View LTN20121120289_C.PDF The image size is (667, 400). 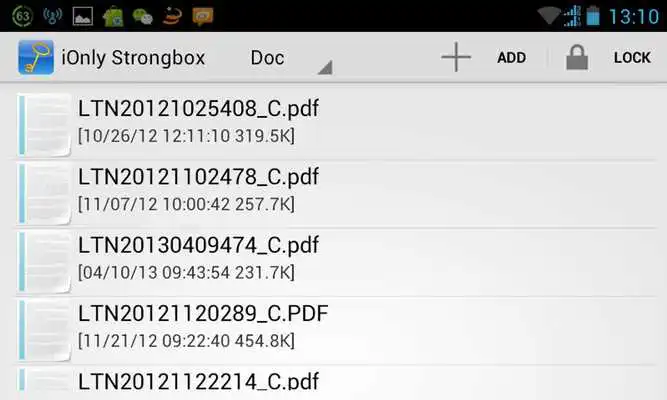[203, 327]
